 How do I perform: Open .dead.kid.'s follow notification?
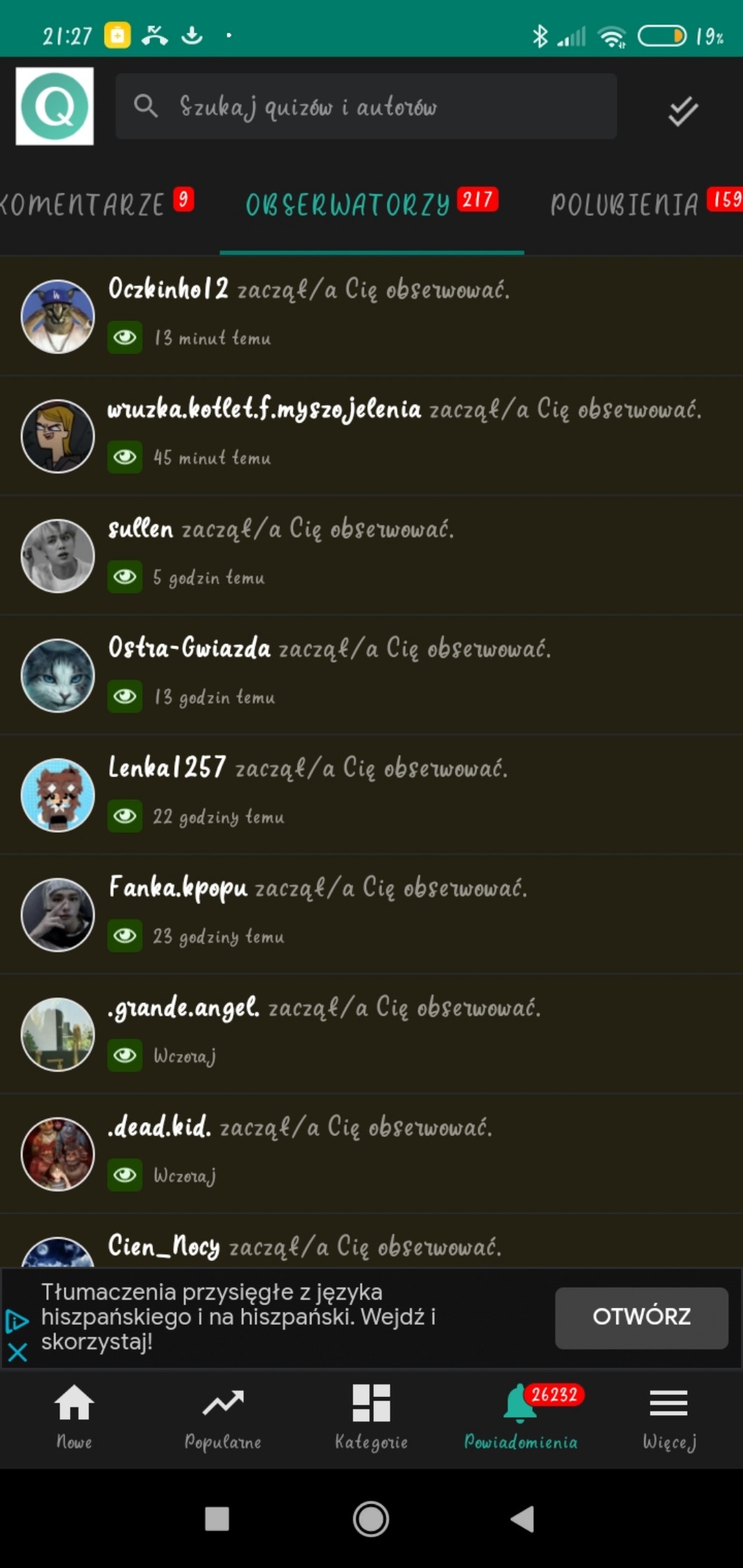pos(371,1152)
